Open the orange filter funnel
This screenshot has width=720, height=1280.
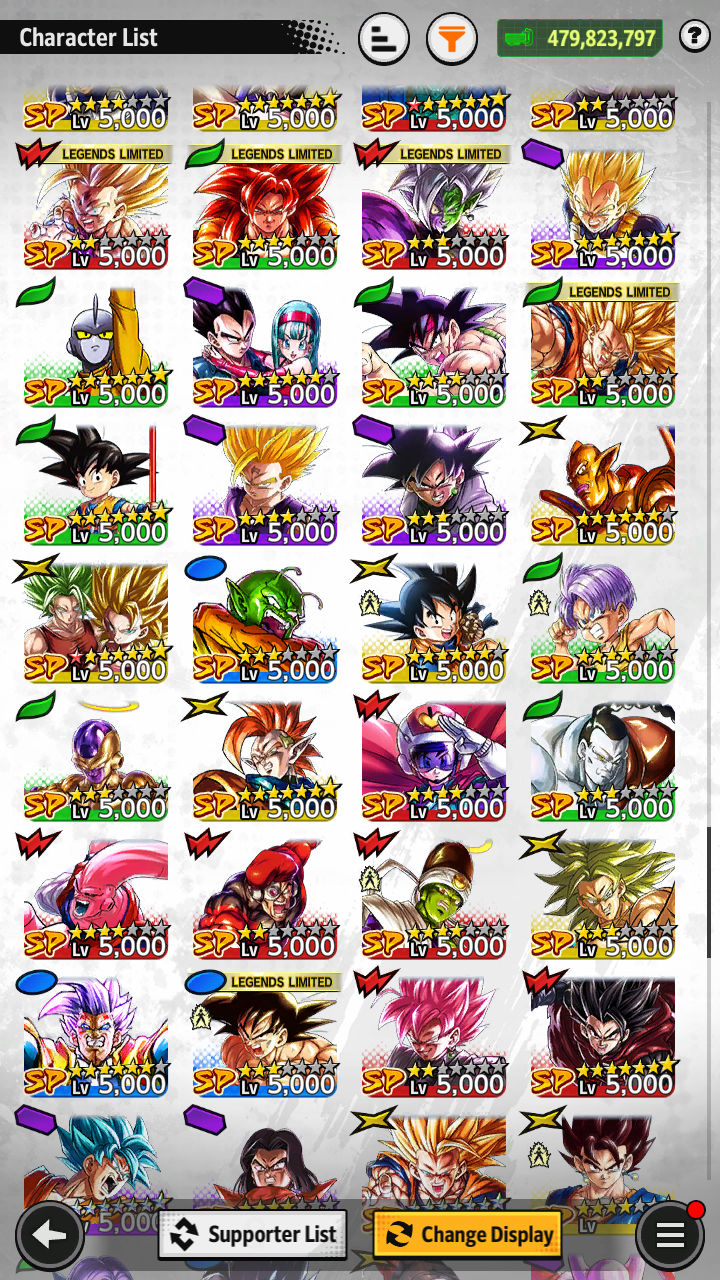tap(452, 39)
